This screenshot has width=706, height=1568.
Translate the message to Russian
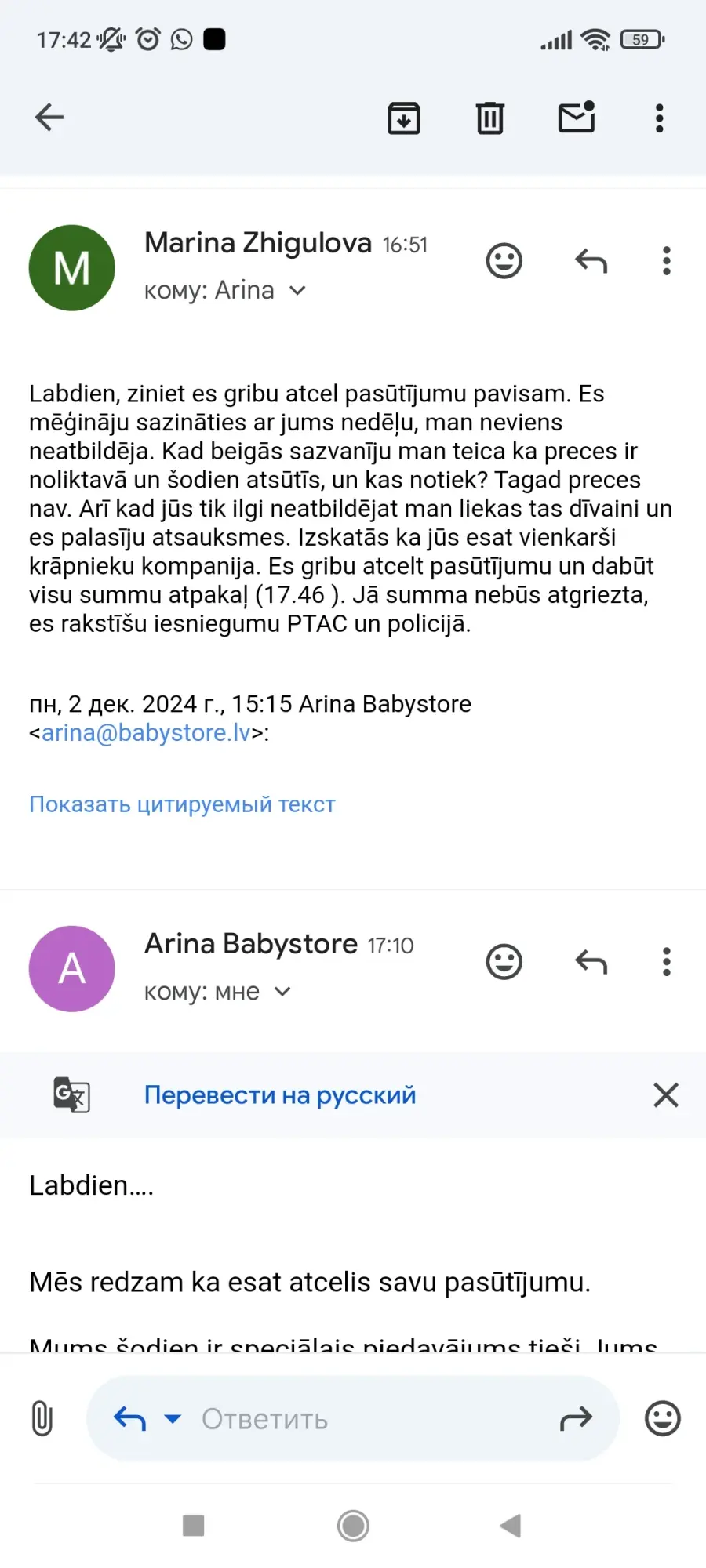coord(280,1095)
